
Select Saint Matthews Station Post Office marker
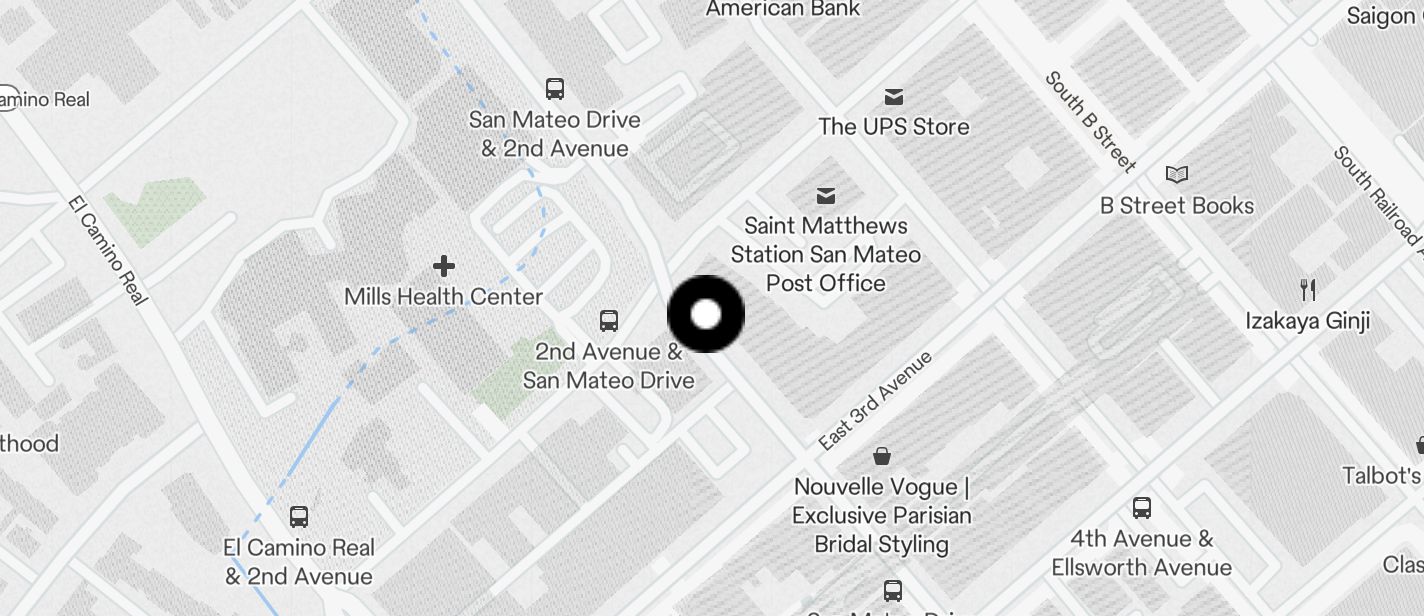pos(826,195)
